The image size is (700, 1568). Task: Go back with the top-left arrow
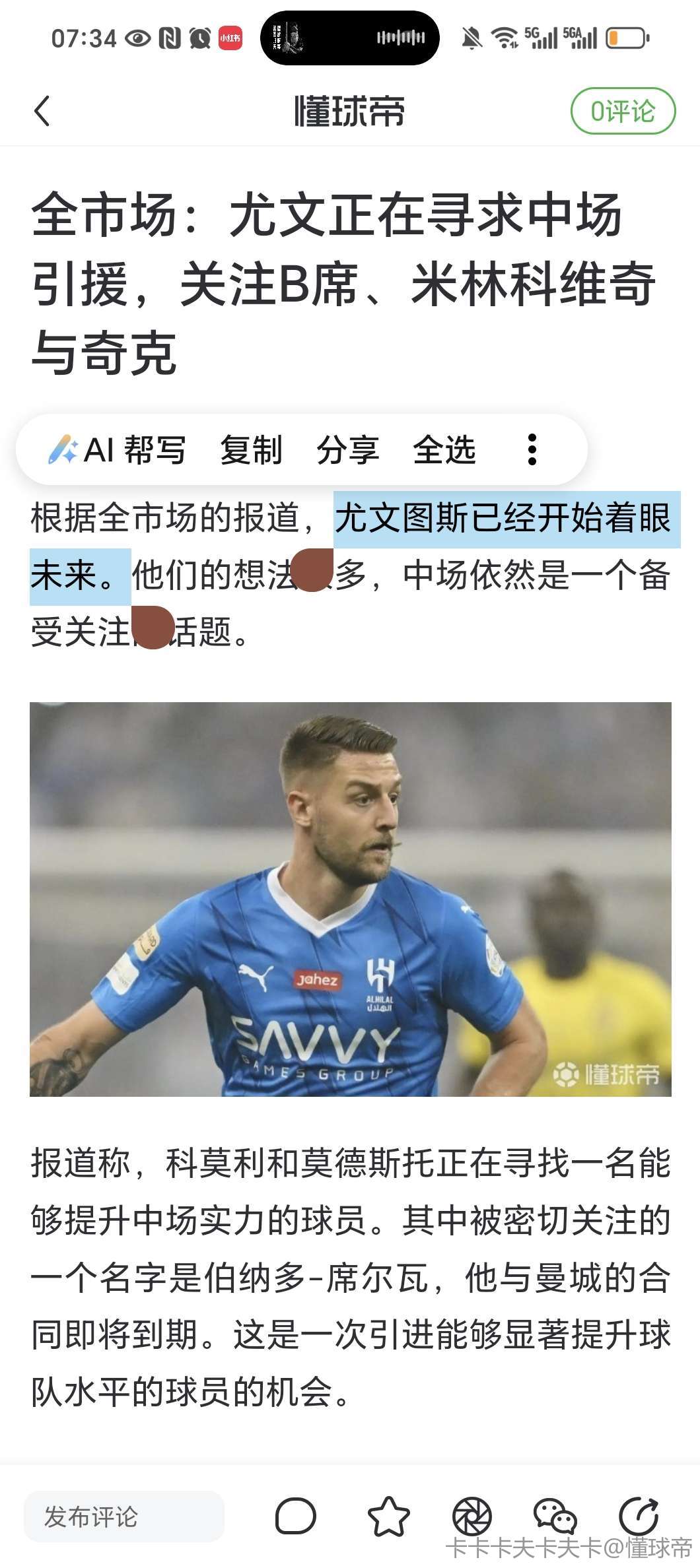pyautogui.click(x=42, y=111)
